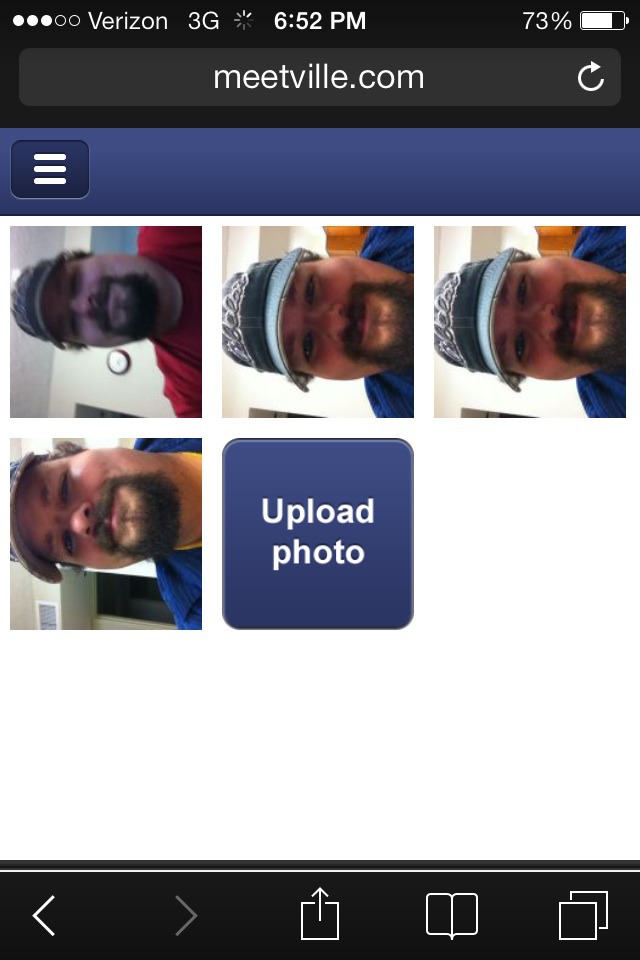Viewport: 640px width, 960px height.
Task: Open the hamburger menu button
Action: 49,169
